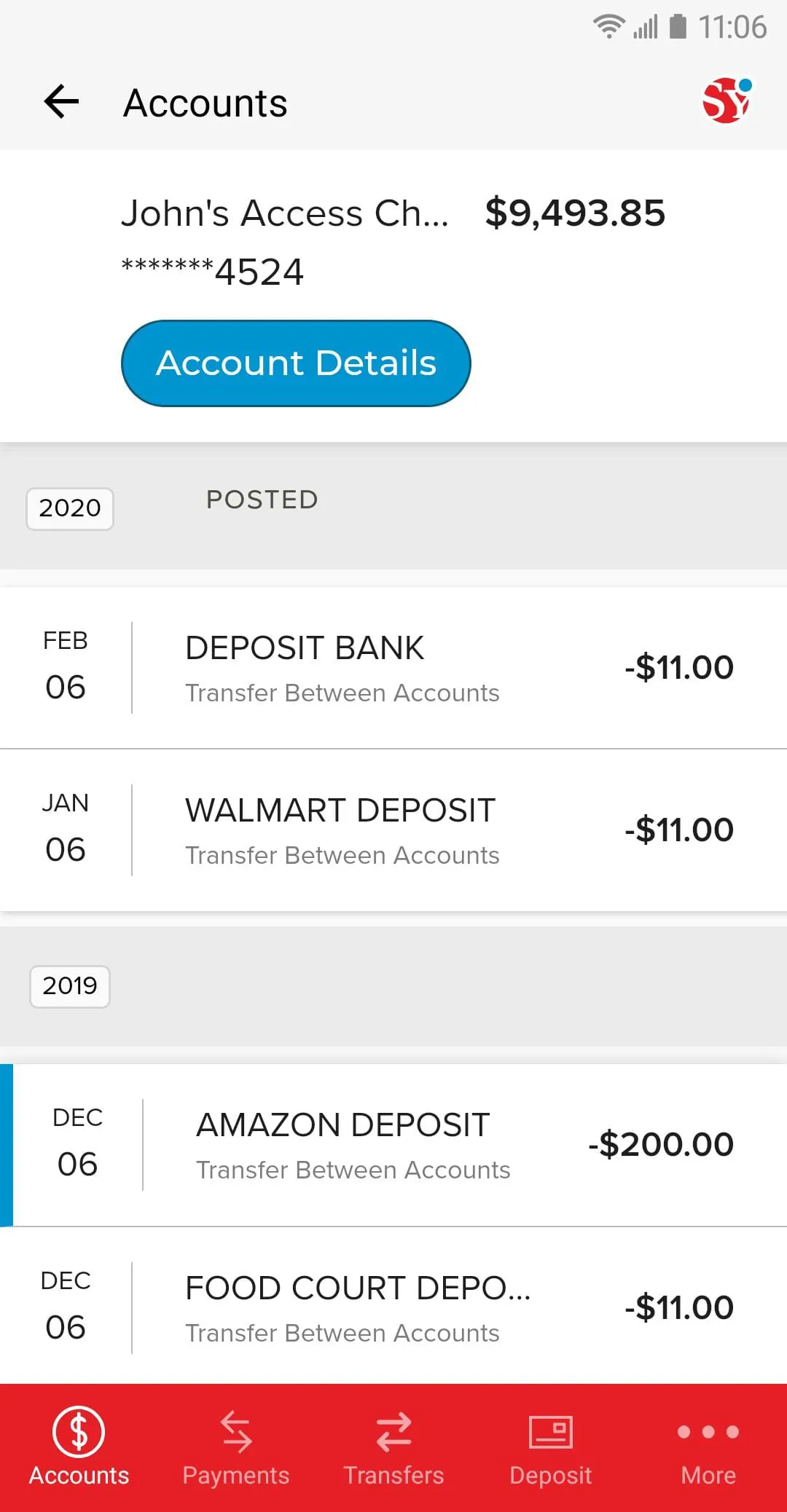Select the 2020 year filter chip

69,508
